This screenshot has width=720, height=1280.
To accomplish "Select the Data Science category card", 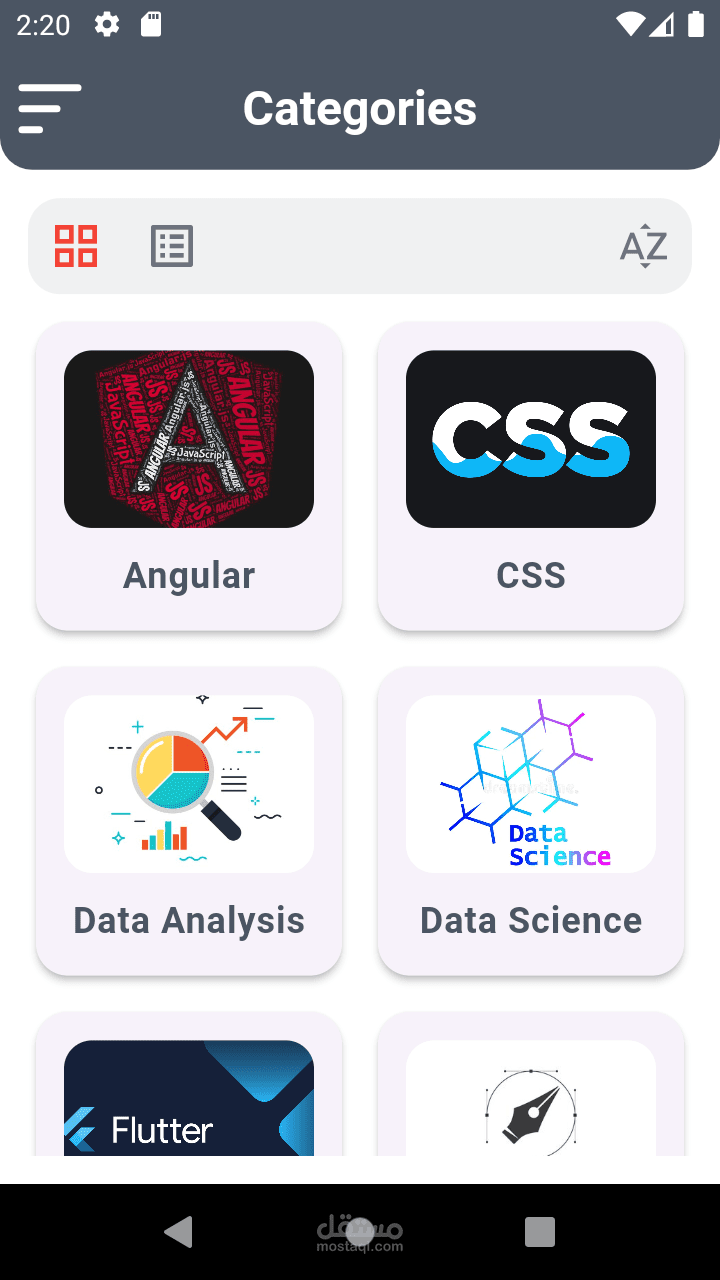I will 531,821.
